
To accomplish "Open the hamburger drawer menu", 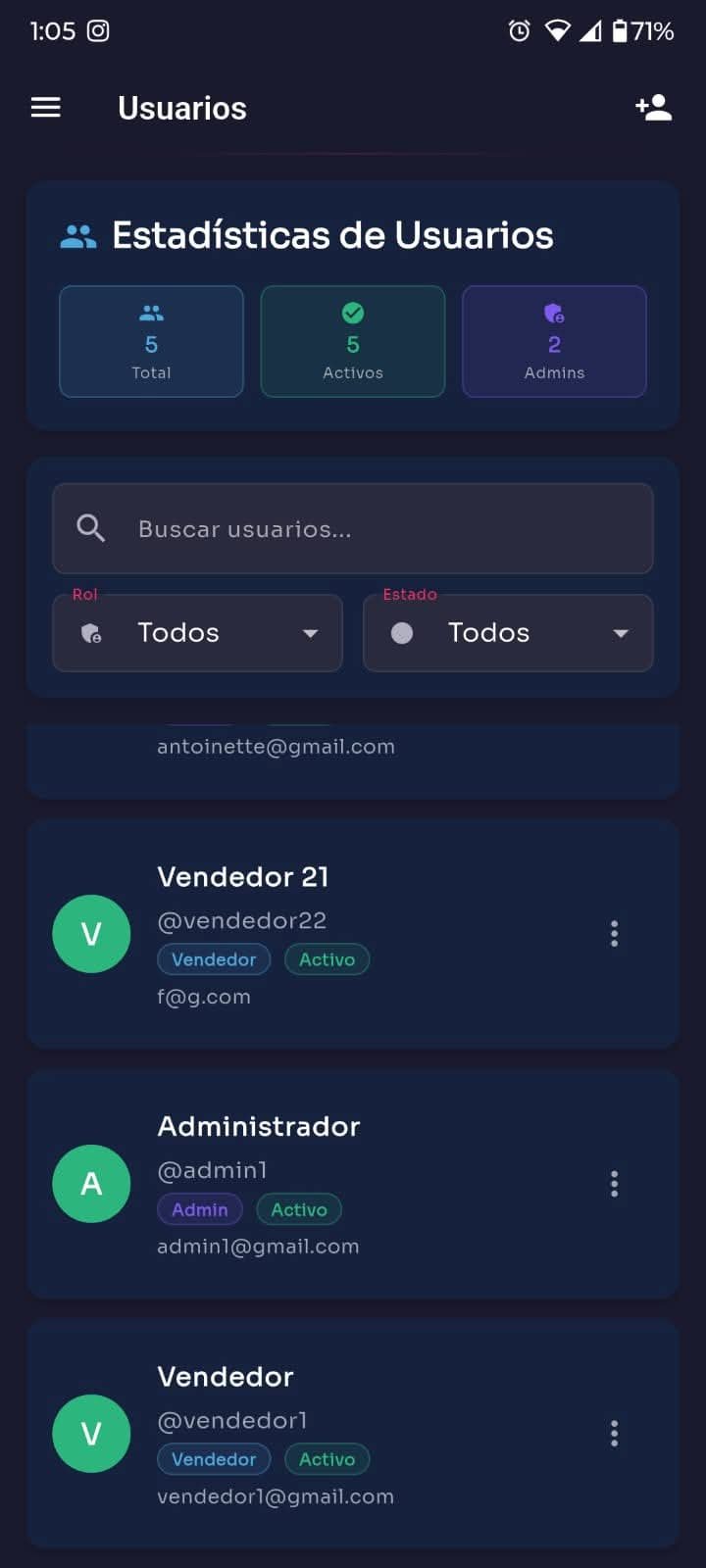I will 46,108.
